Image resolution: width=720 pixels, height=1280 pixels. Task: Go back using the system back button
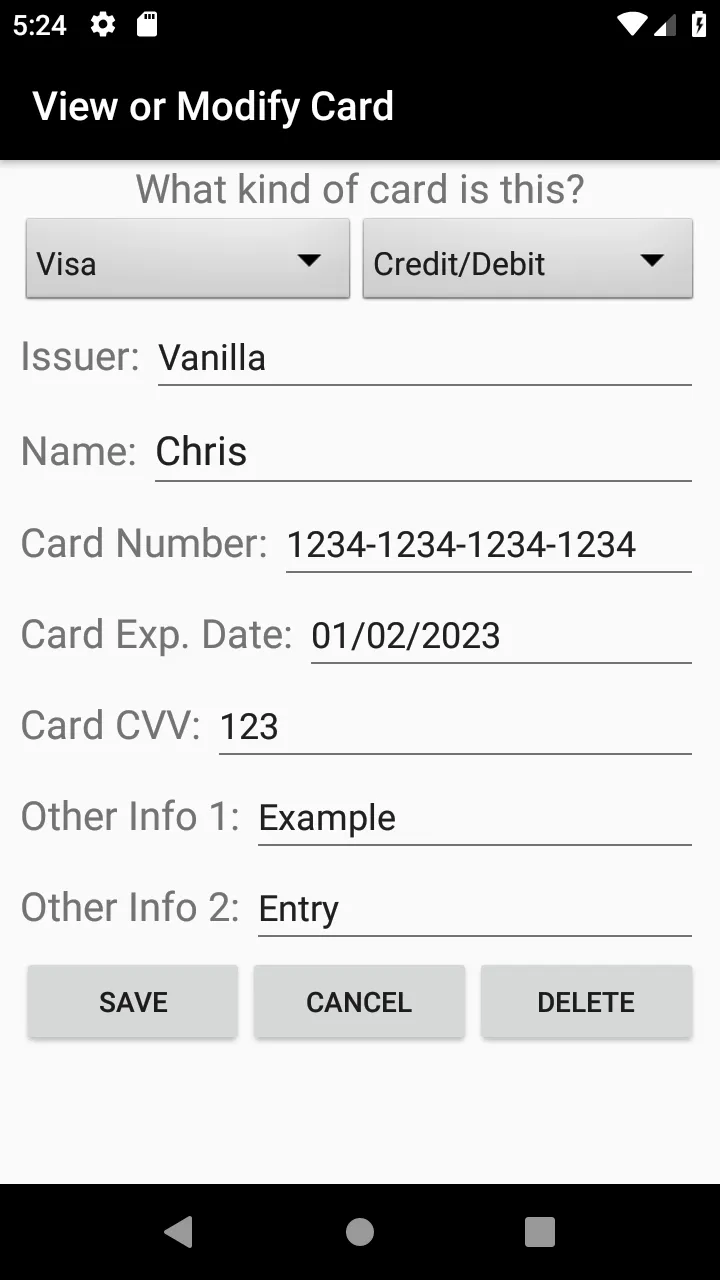click(179, 1232)
